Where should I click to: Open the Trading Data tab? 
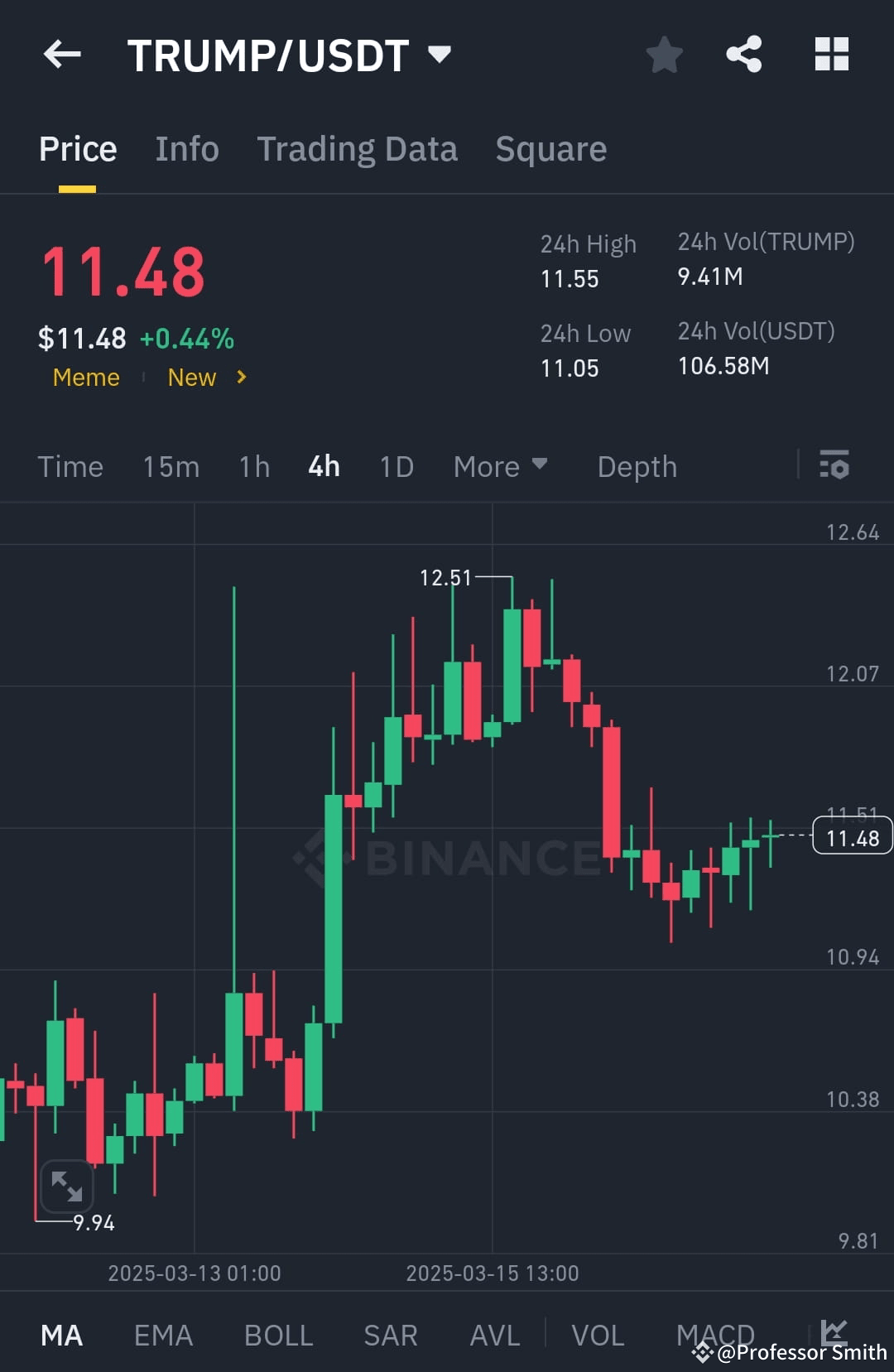[358, 149]
